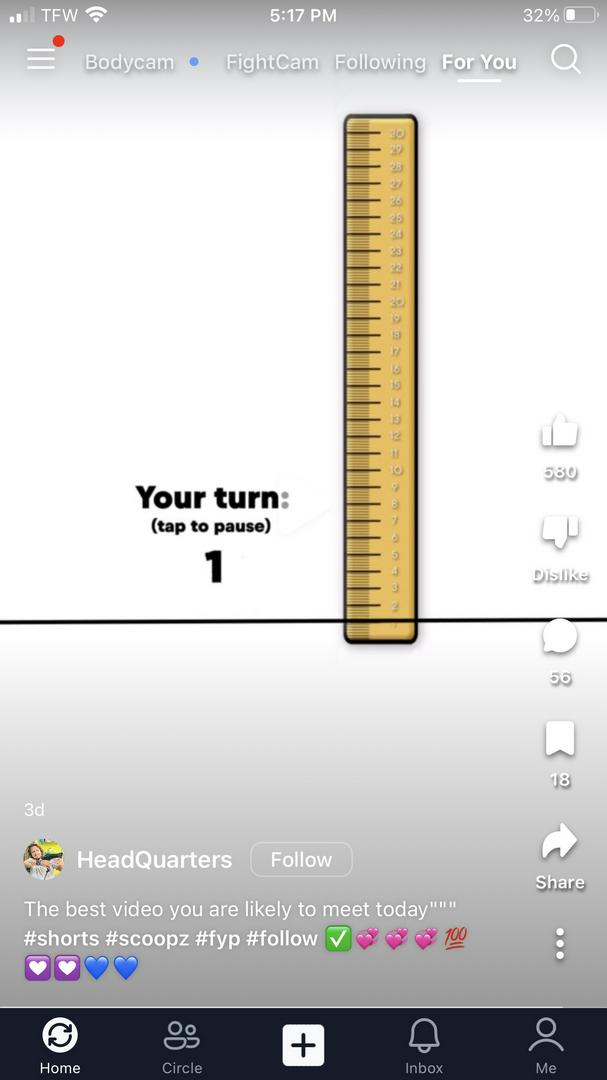607x1080 pixels.
Task: Go to the Me profile tab
Action: coord(546,1045)
